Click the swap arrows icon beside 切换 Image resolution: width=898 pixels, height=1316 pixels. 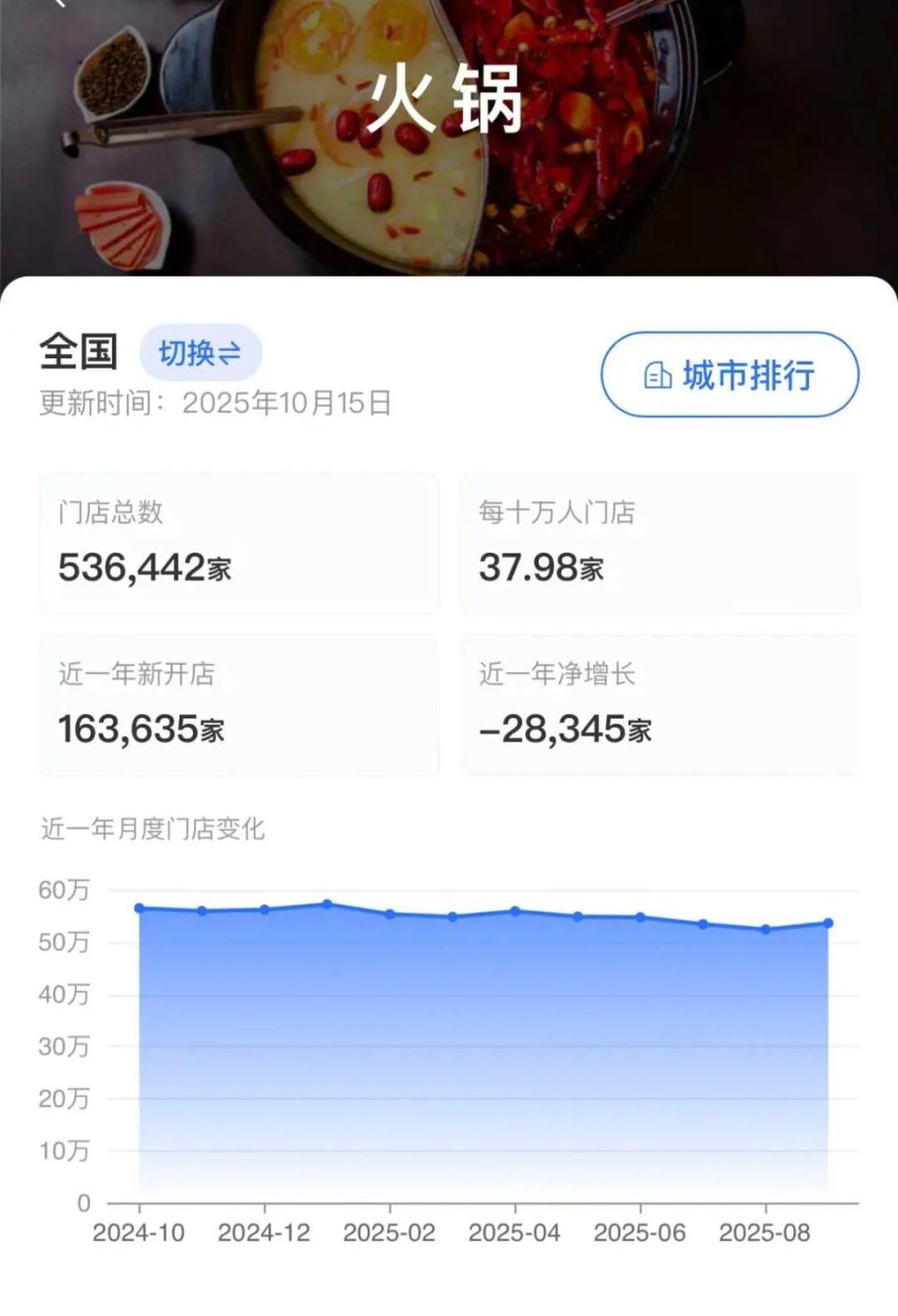pyautogui.click(x=232, y=353)
